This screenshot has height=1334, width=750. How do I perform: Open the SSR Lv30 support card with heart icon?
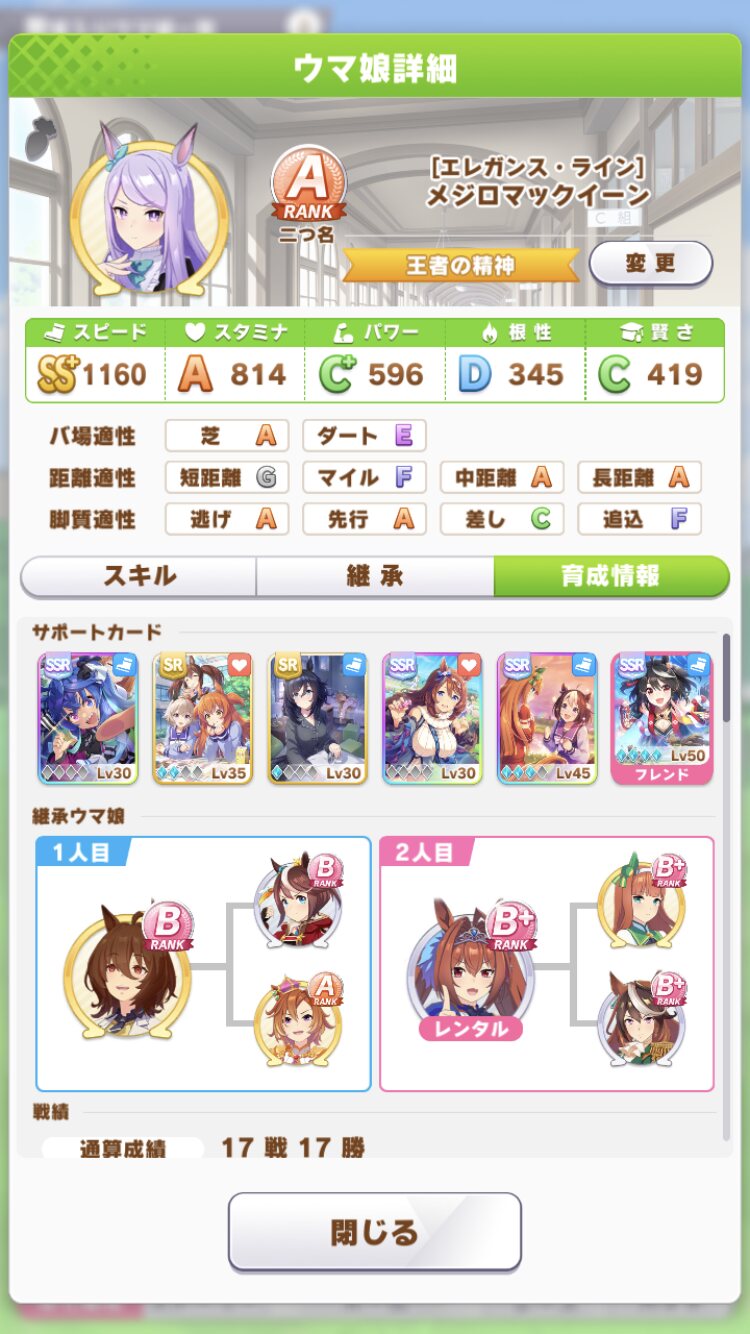[432, 717]
